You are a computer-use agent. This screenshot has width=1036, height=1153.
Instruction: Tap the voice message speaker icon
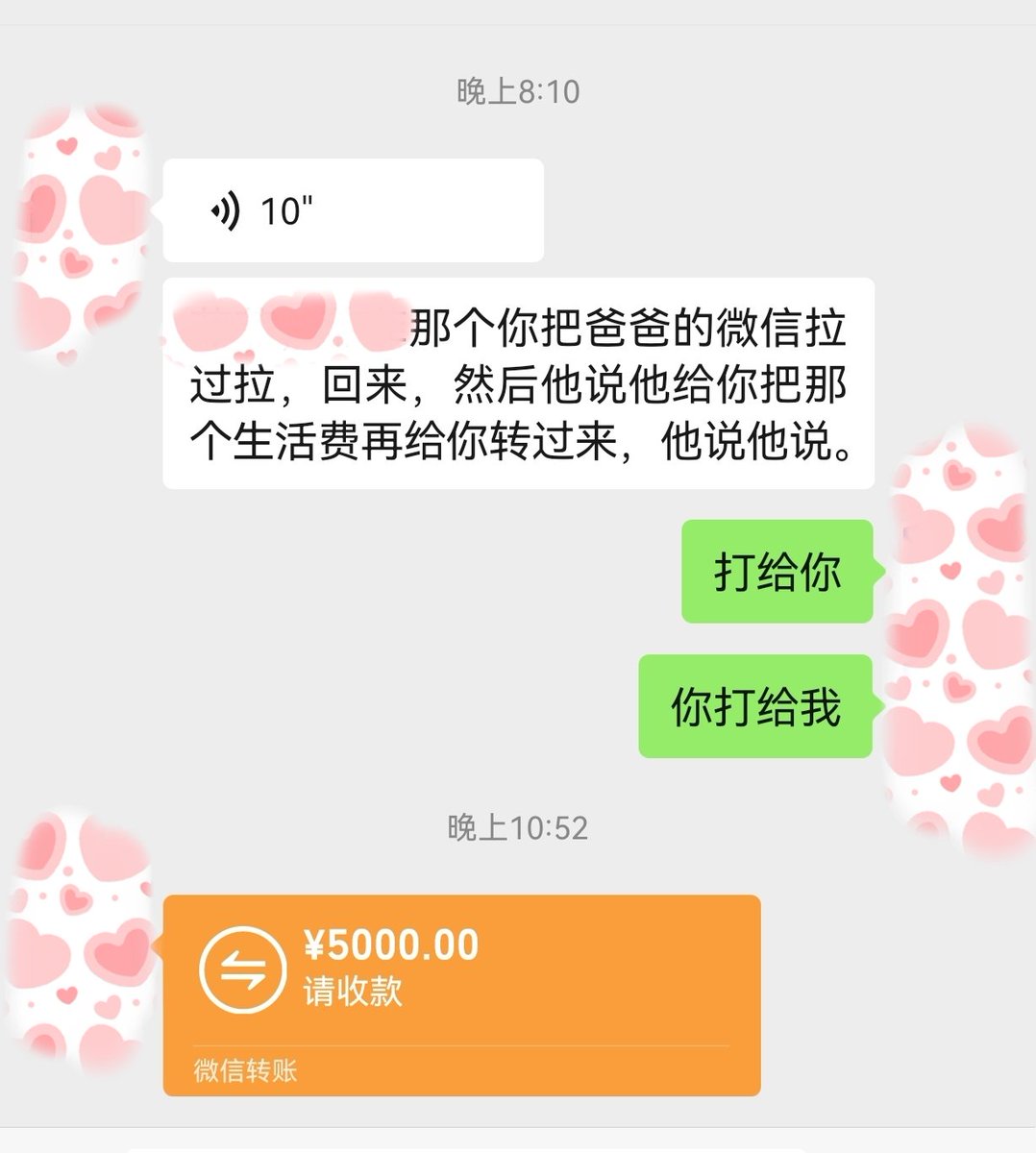[x=228, y=210]
